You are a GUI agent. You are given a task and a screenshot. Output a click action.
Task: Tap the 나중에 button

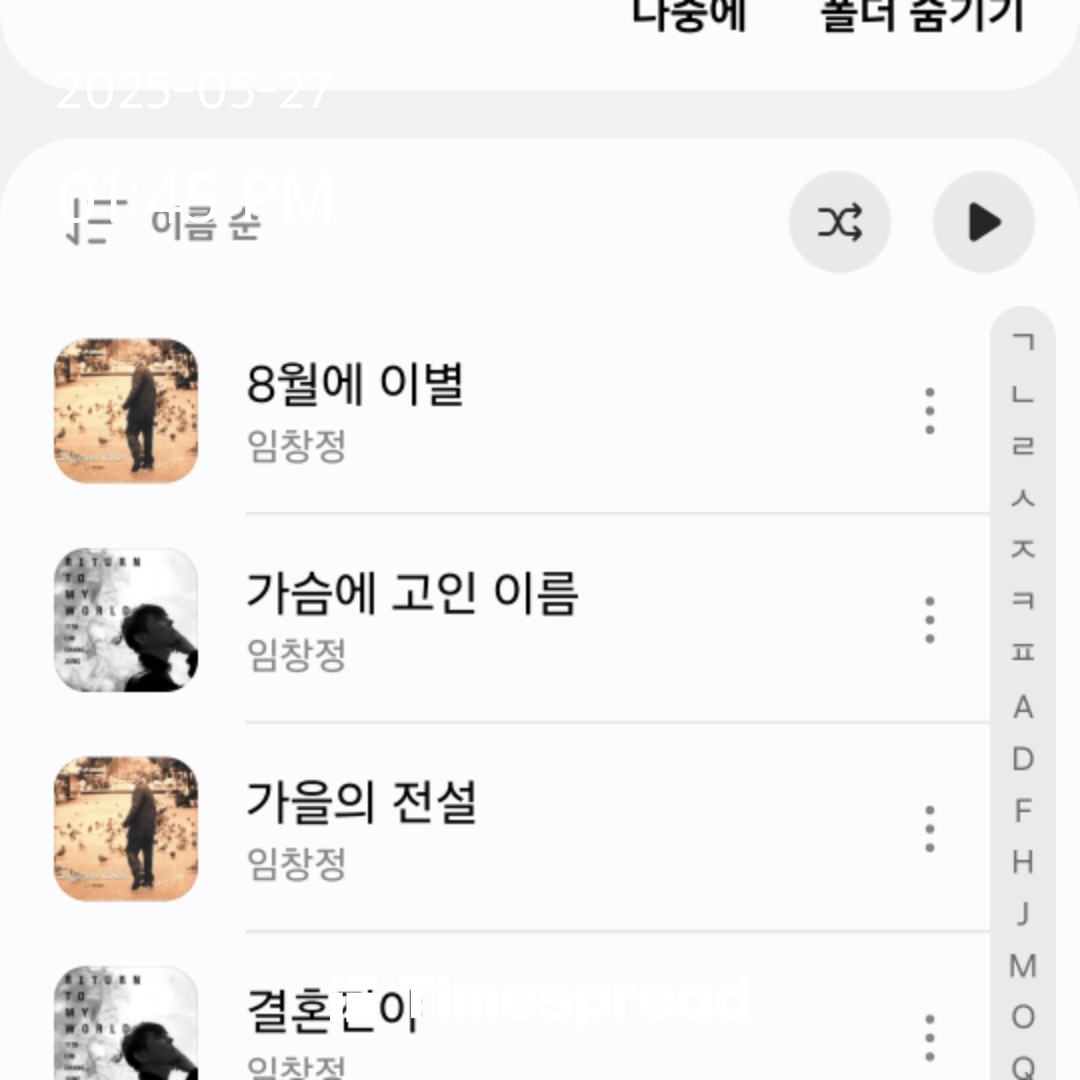689,16
